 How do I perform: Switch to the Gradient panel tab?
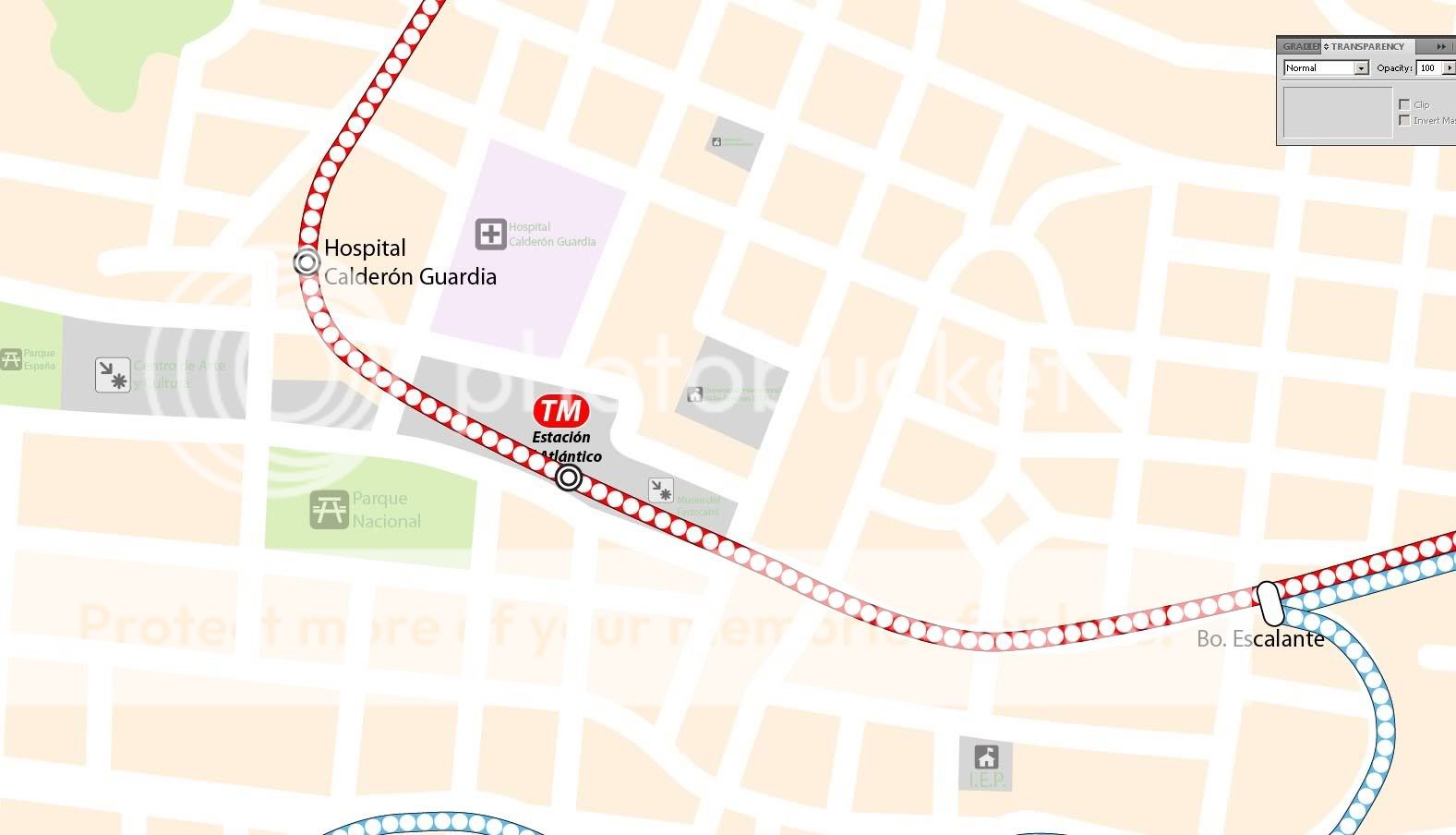tap(1300, 46)
